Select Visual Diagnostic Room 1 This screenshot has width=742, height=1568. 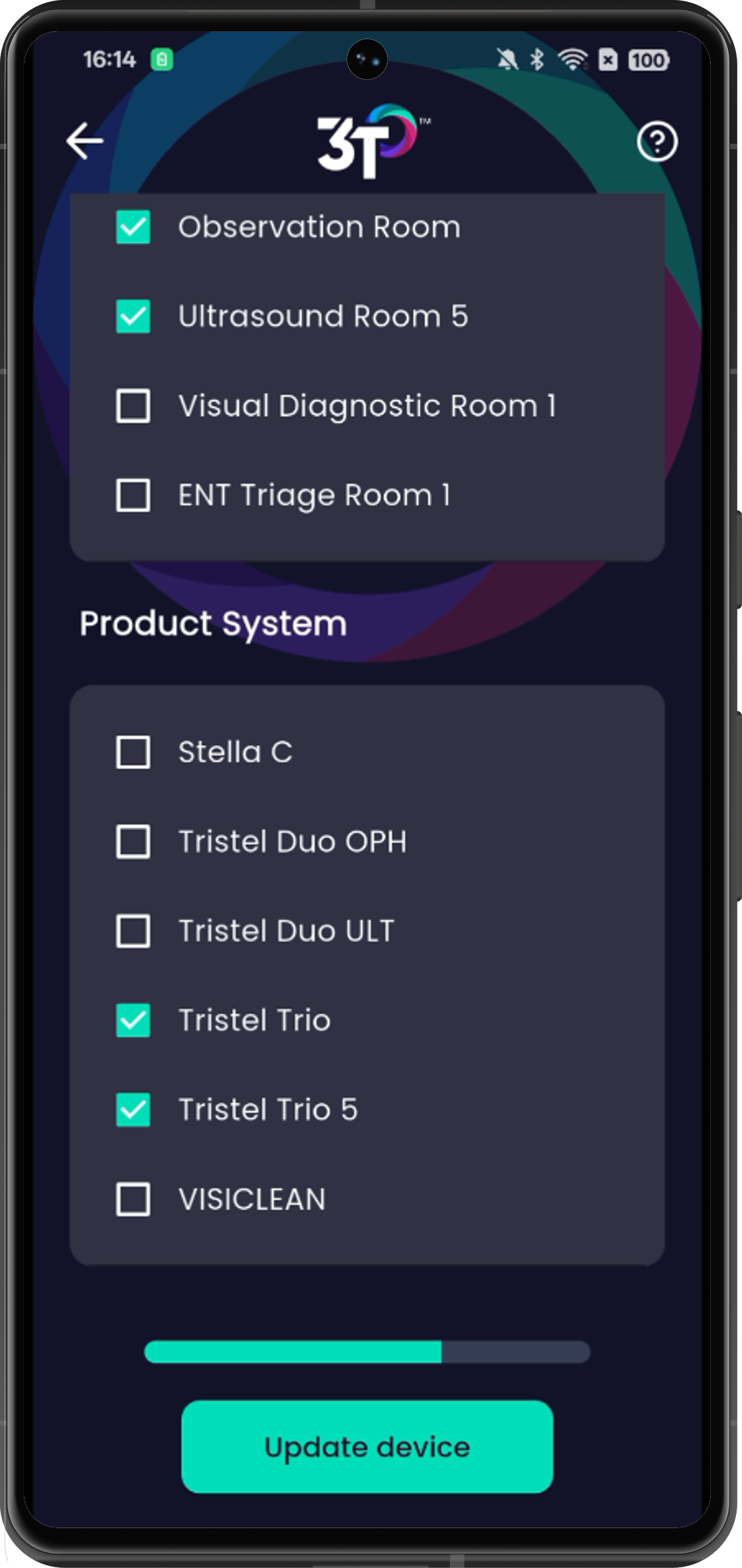[x=133, y=406]
